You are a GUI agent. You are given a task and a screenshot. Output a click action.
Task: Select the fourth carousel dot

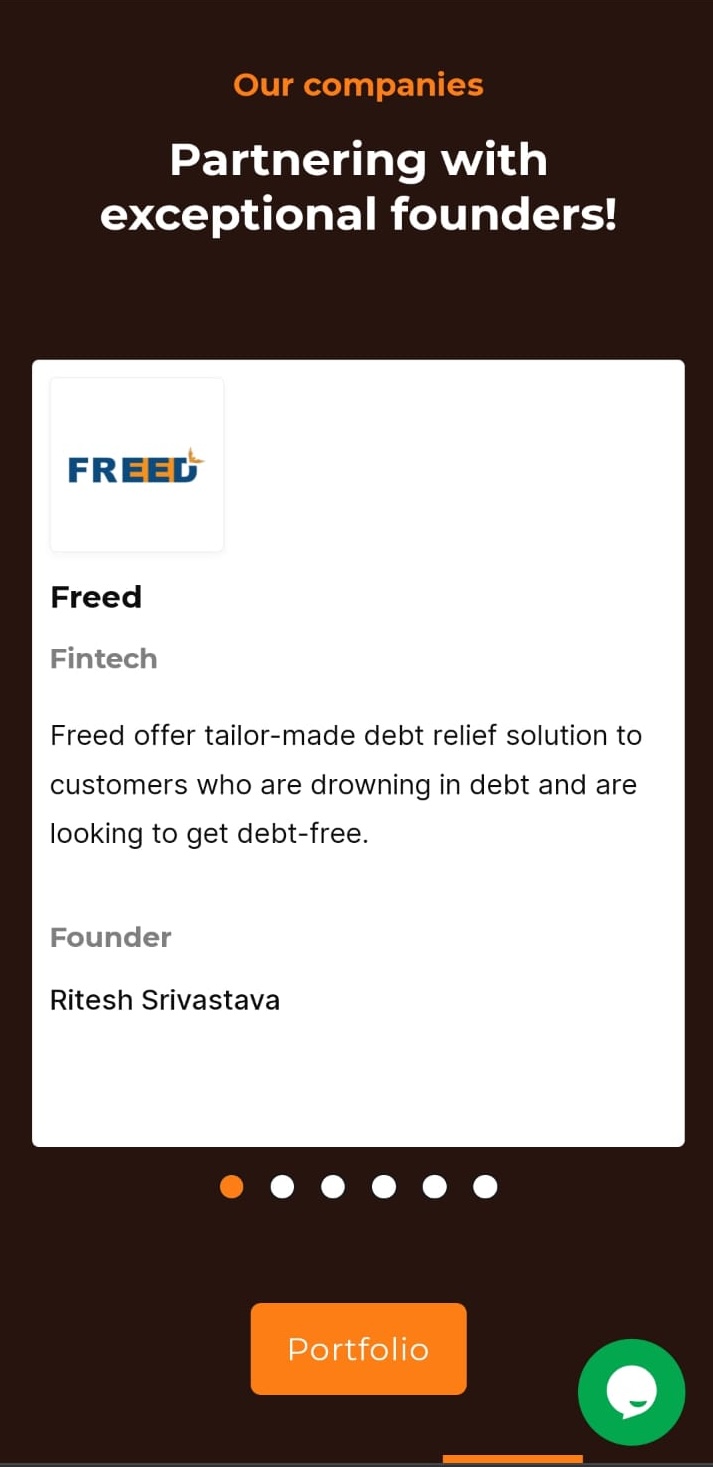pos(384,1186)
